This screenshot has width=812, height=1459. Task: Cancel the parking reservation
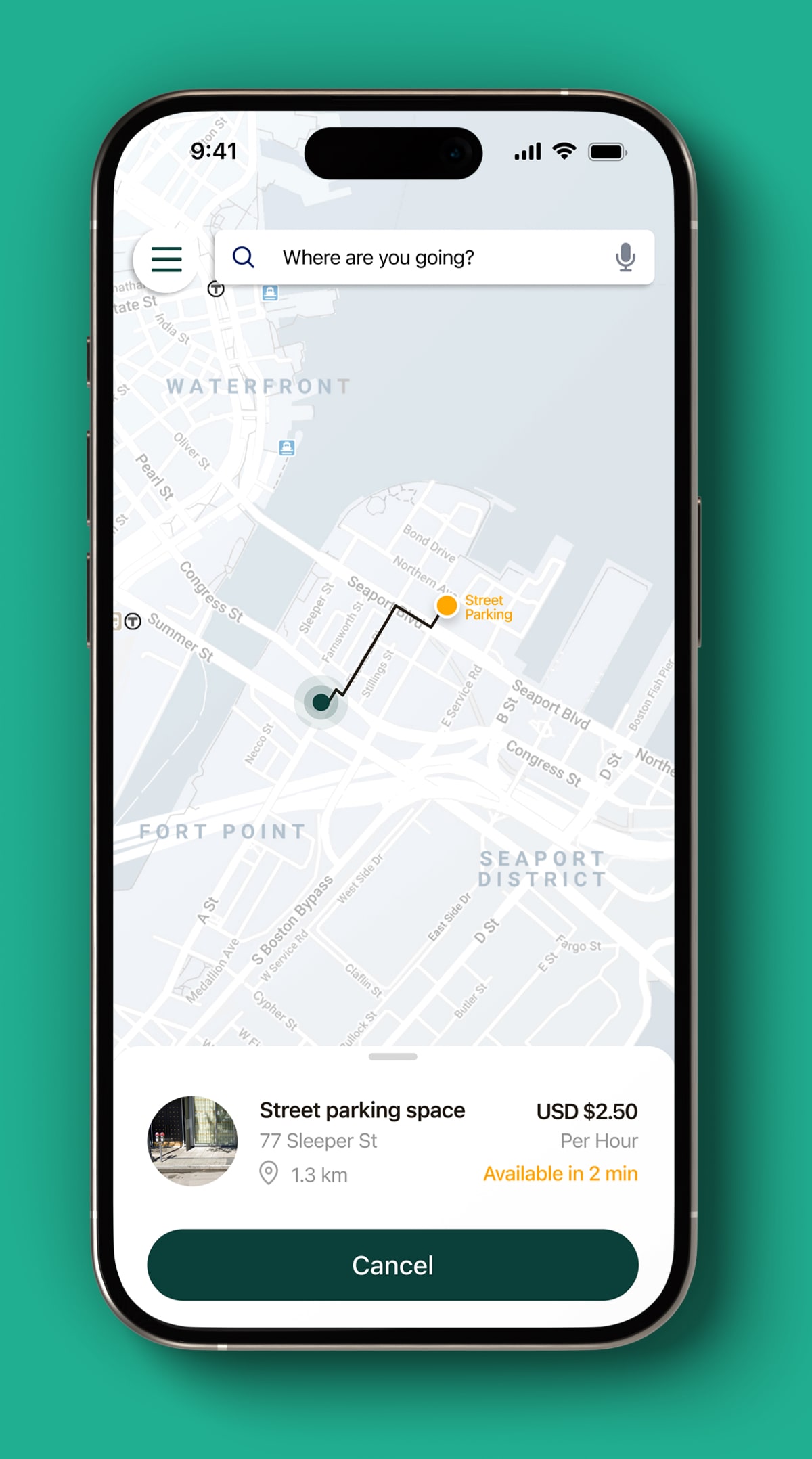pos(392,1265)
